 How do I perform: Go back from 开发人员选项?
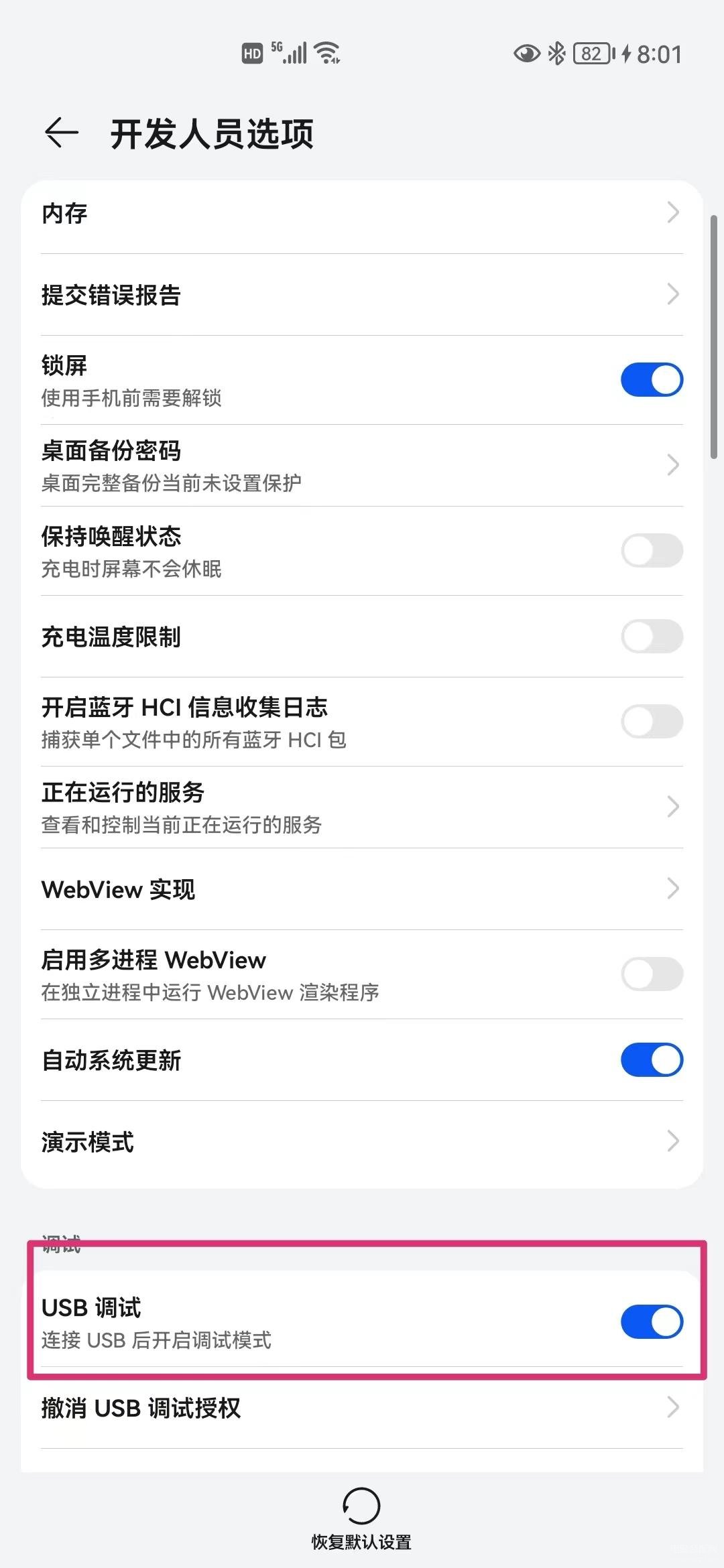click(62, 133)
